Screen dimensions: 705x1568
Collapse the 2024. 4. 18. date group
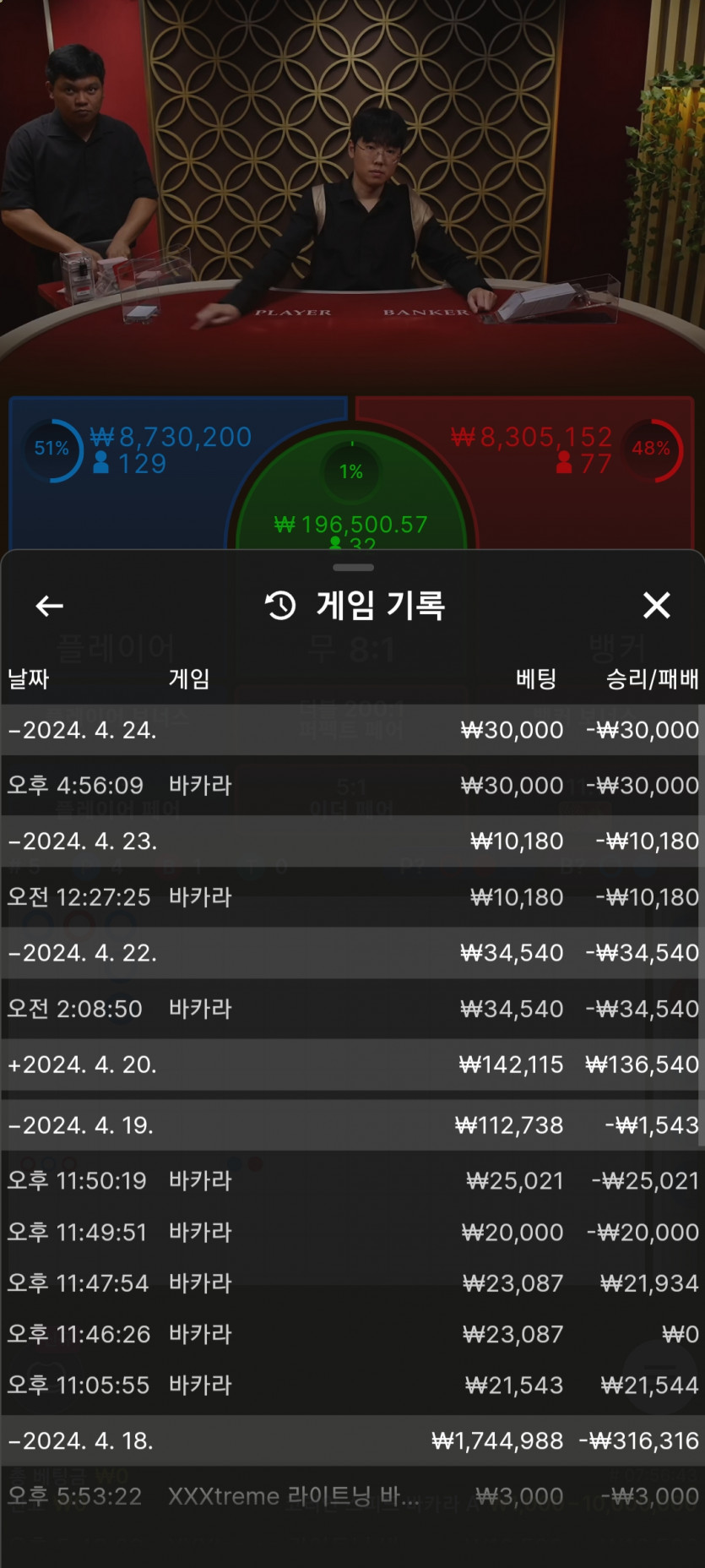coord(83,1441)
